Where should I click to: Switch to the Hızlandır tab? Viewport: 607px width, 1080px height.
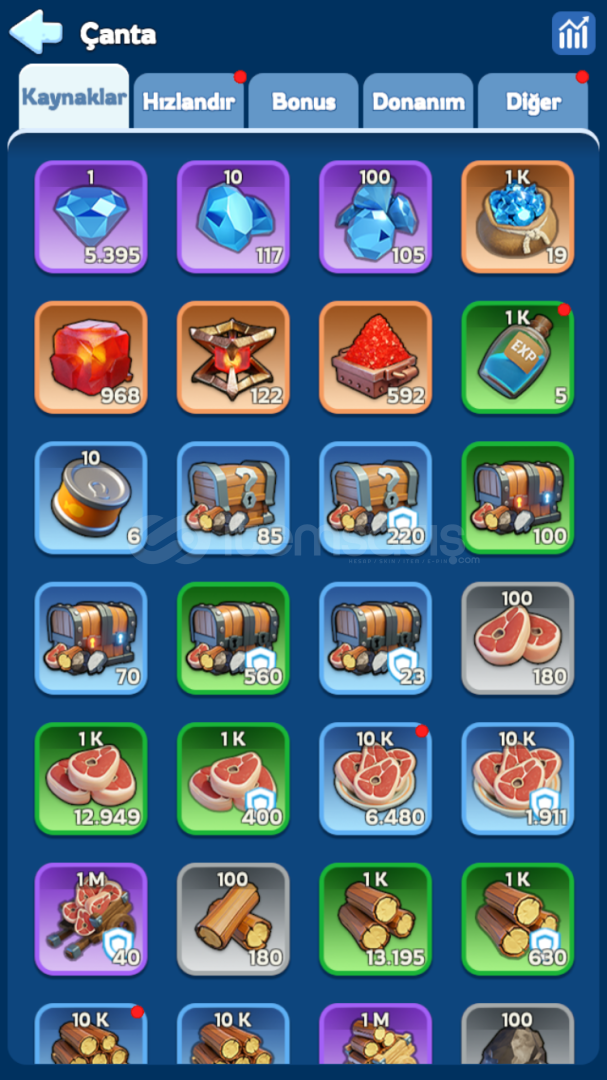pos(189,101)
